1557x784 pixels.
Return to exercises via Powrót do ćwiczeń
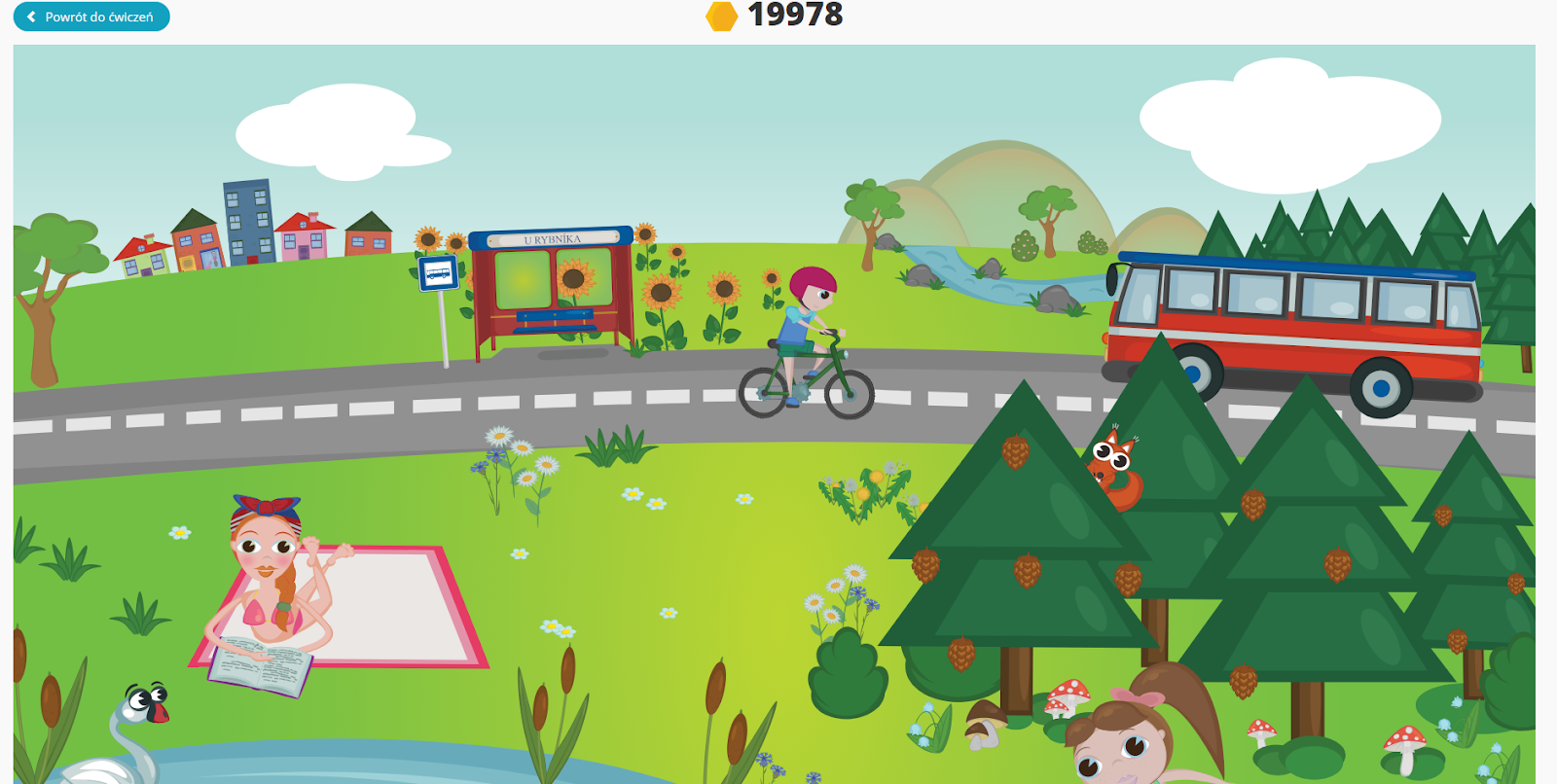pos(91,17)
